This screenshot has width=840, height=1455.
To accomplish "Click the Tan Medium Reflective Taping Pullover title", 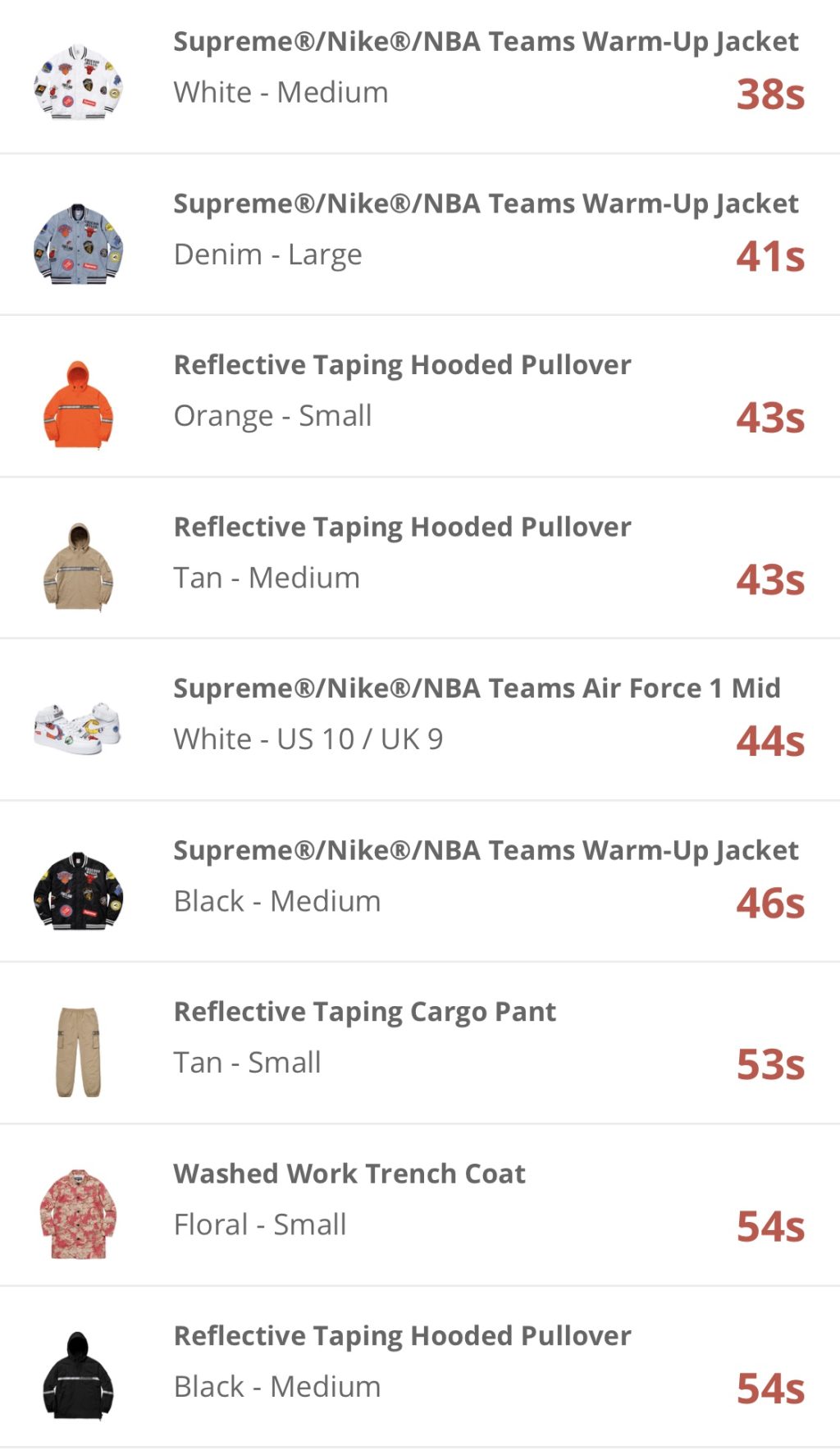I will coord(402,525).
